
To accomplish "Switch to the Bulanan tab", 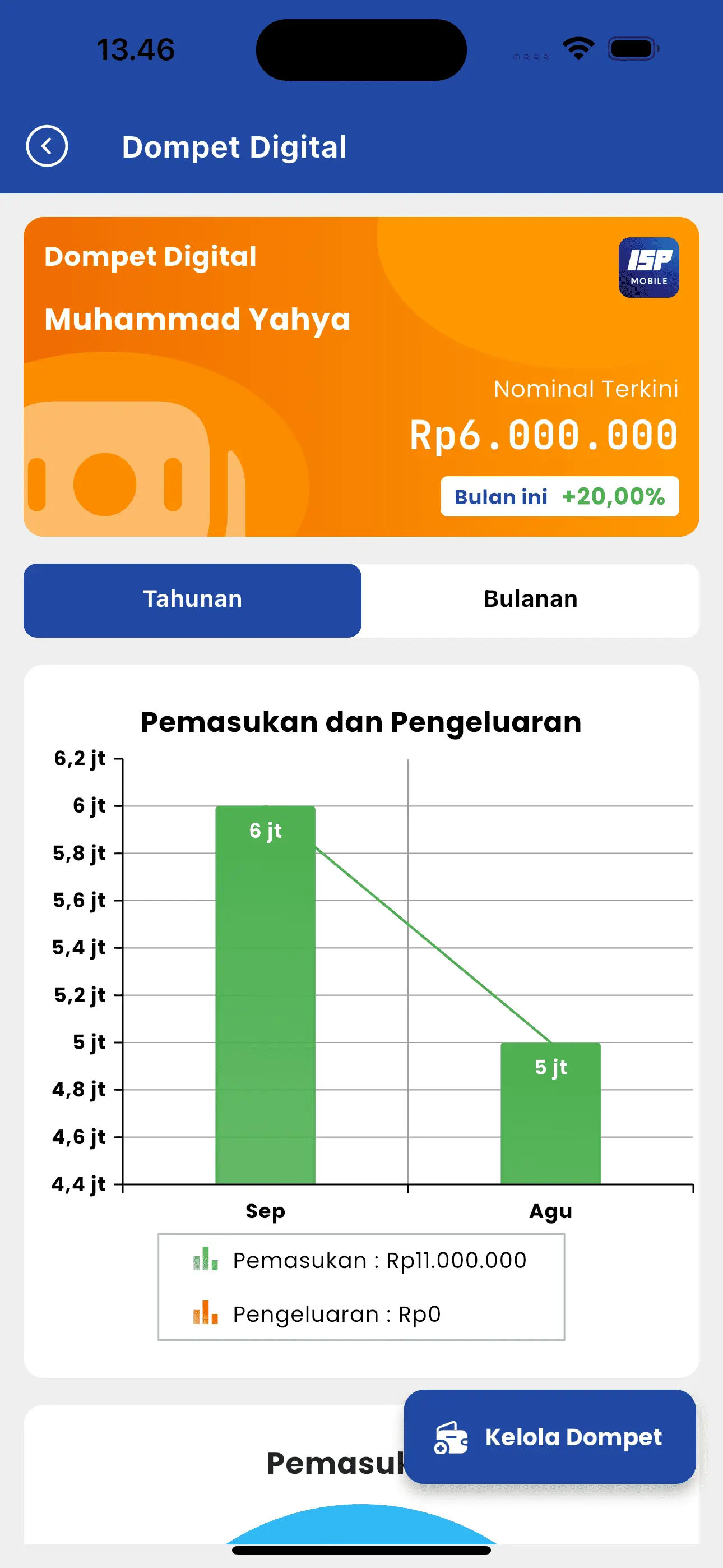I will (530, 599).
